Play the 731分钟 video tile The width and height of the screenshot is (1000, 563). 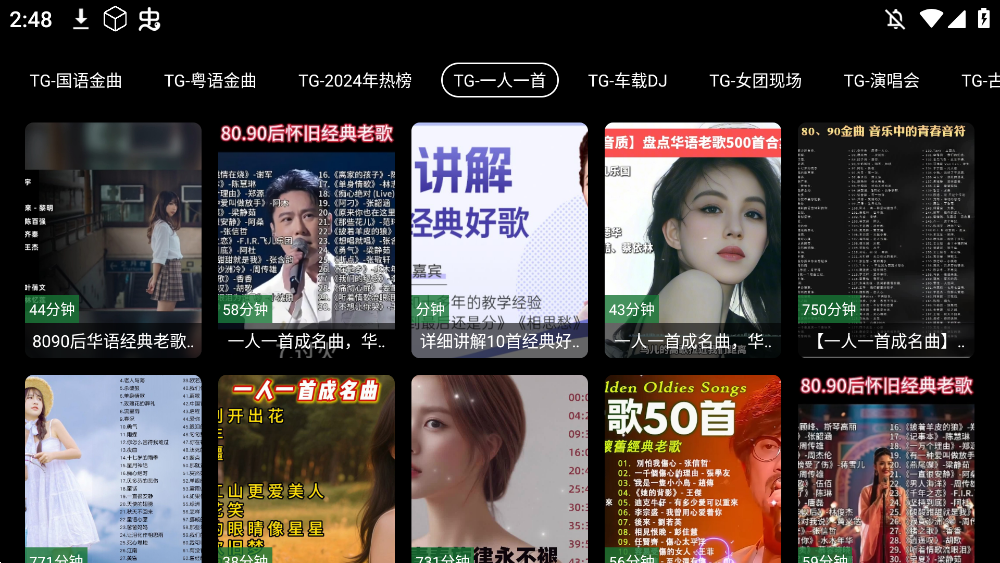pos(499,468)
